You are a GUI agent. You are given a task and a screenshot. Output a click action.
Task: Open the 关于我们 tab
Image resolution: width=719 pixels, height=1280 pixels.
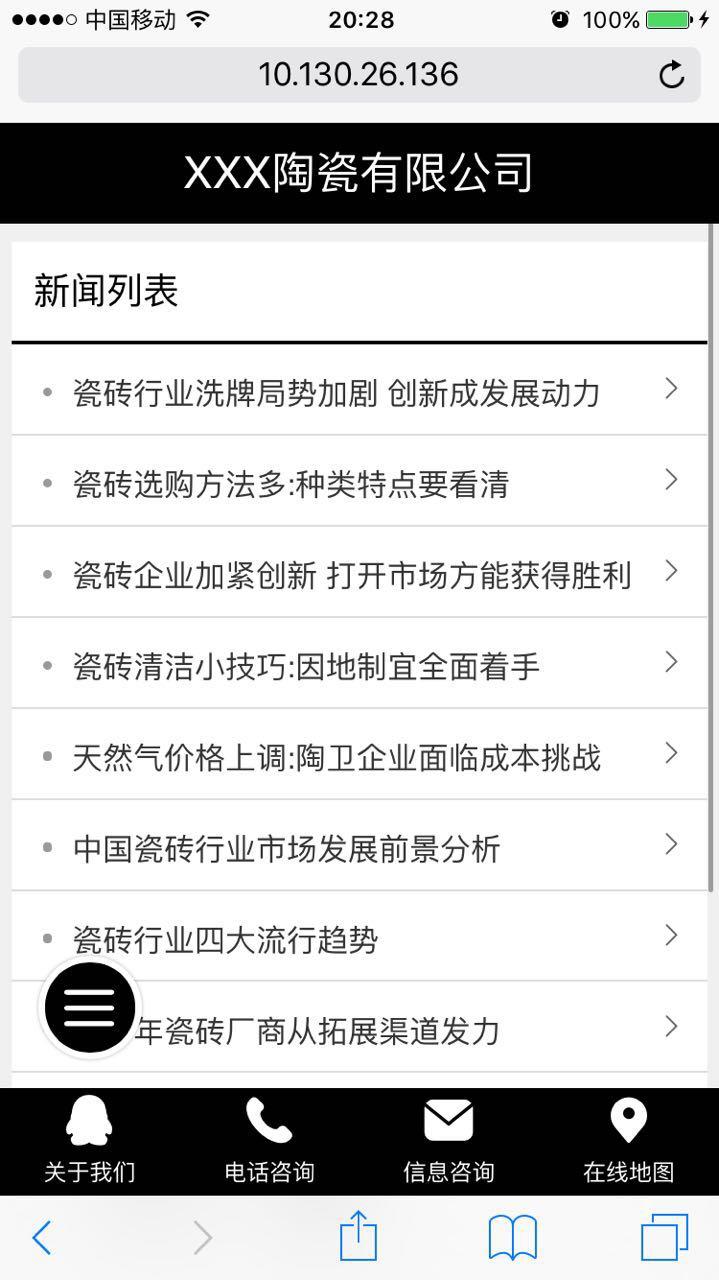(x=89, y=1141)
